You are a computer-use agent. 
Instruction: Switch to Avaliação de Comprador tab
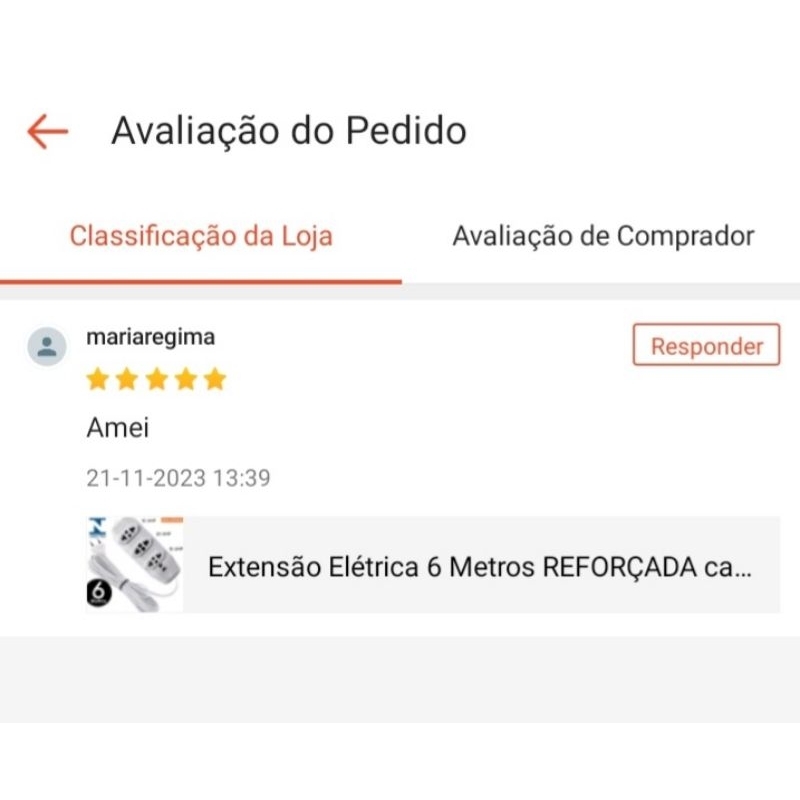[x=603, y=237]
